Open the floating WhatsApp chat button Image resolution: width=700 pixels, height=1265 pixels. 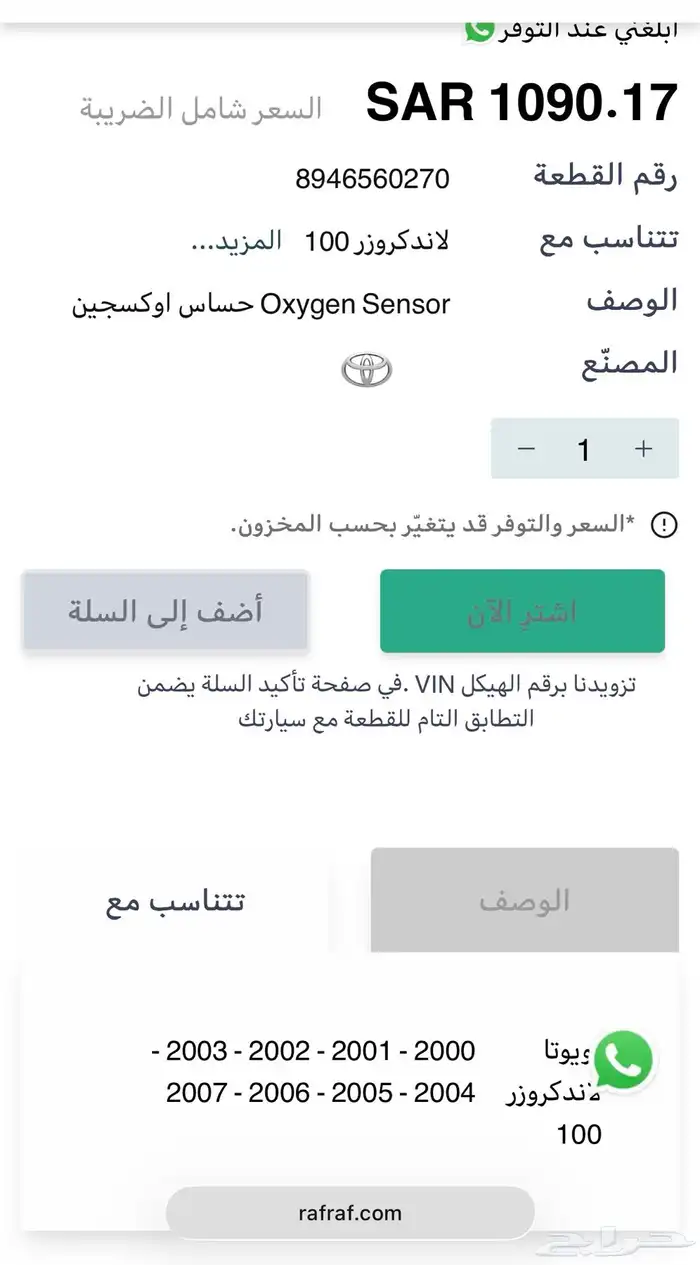pyautogui.click(x=622, y=1061)
